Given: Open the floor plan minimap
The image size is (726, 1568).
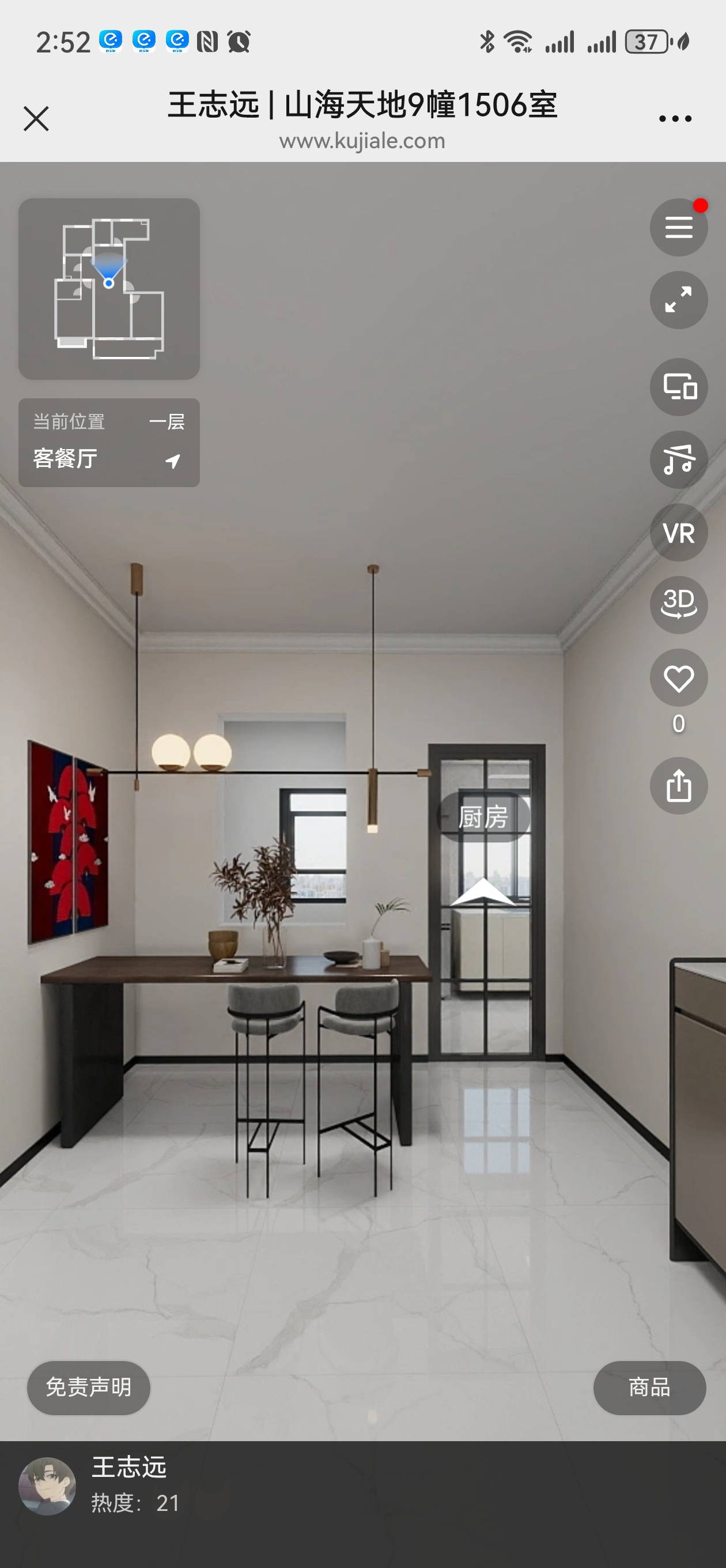Looking at the screenshot, I should click(109, 288).
